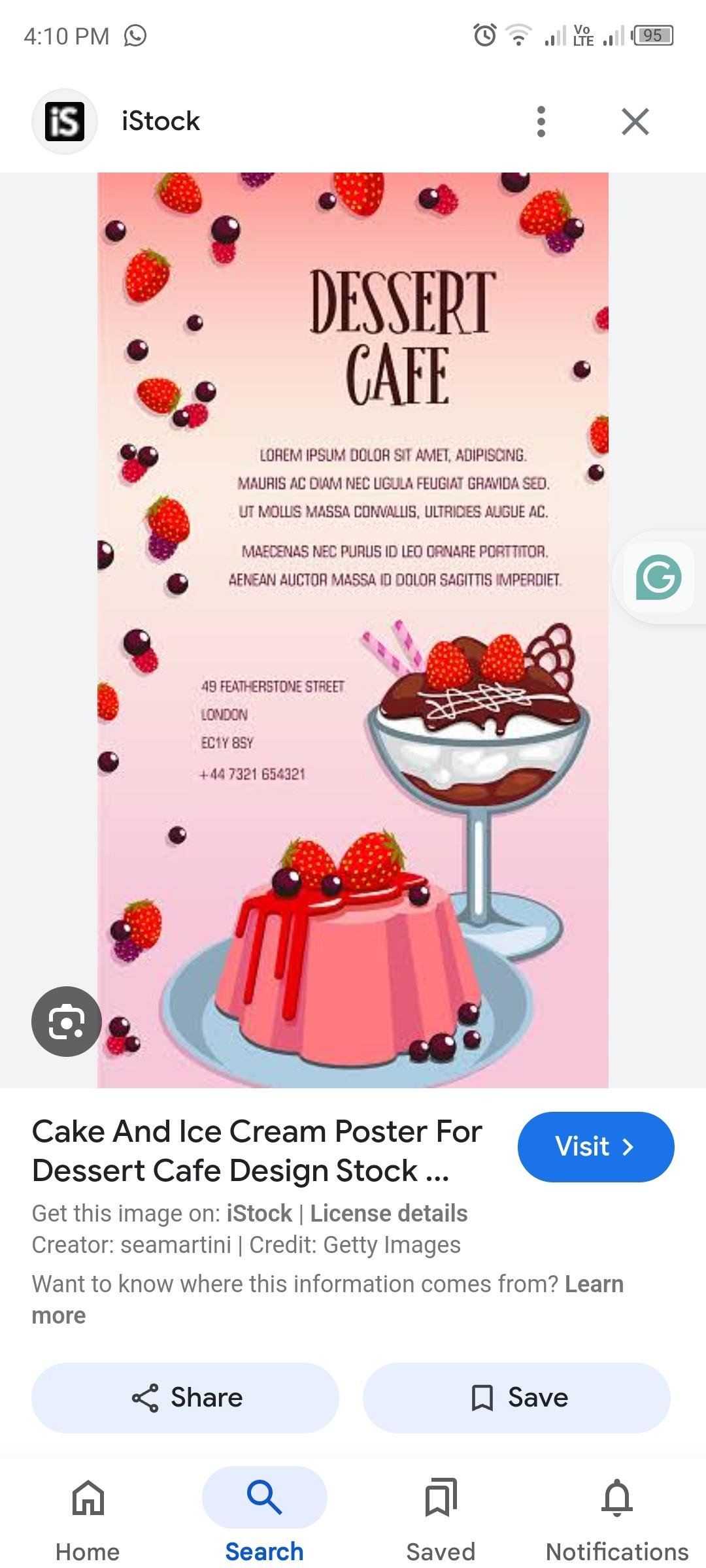Open the Grammarly floating button
This screenshot has height=1568, width=706.
point(658,577)
